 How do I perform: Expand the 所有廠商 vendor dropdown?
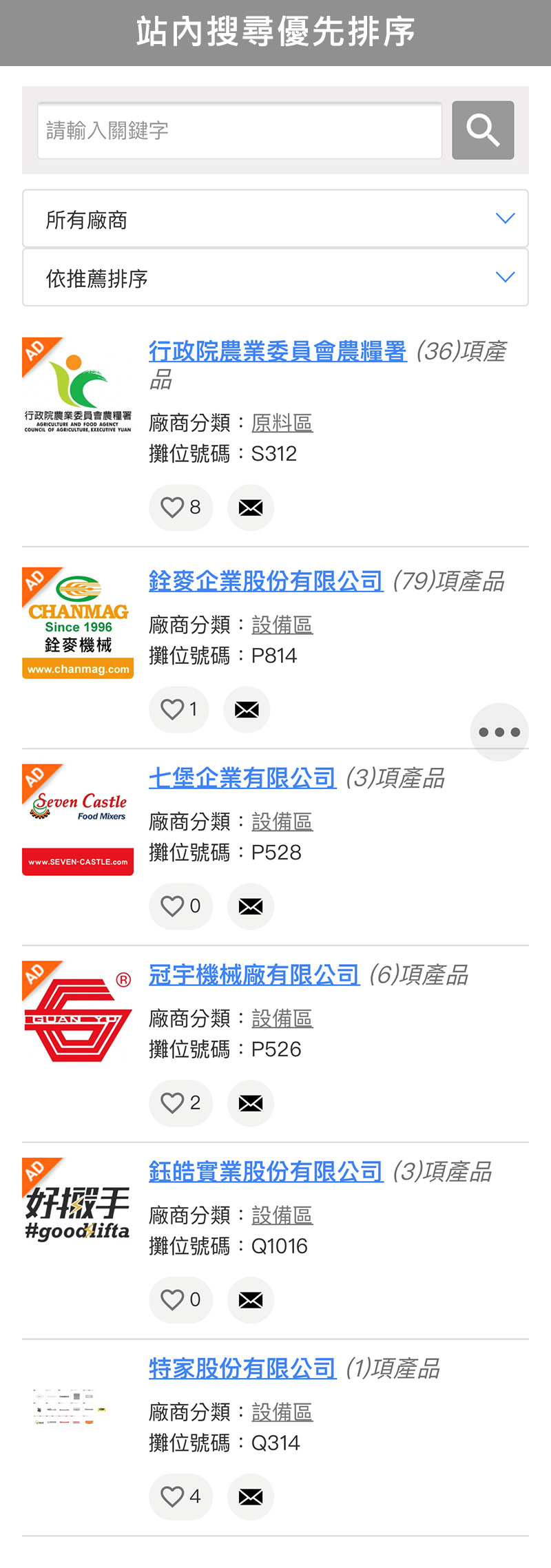(x=275, y=219)
